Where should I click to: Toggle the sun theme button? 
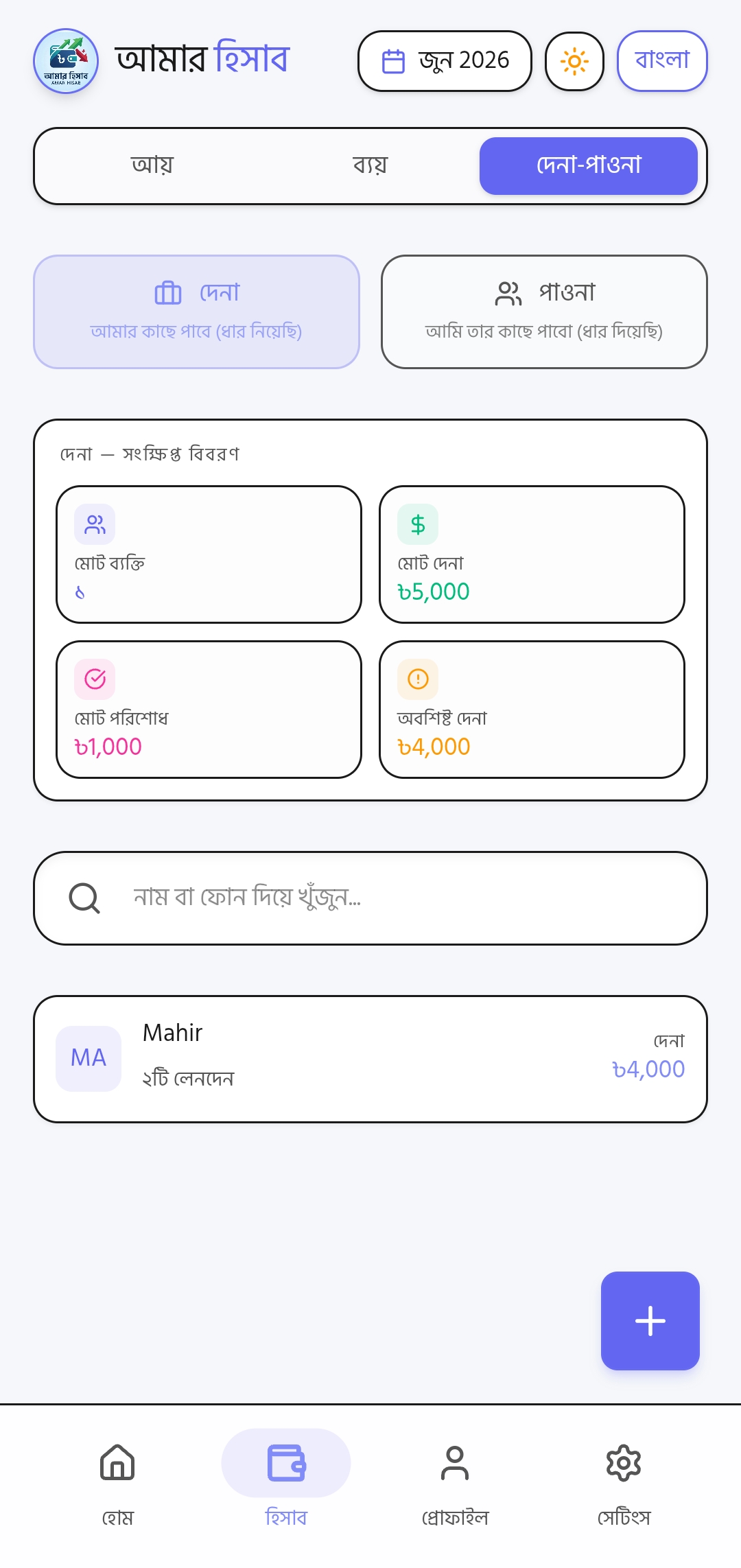[574, 61]
